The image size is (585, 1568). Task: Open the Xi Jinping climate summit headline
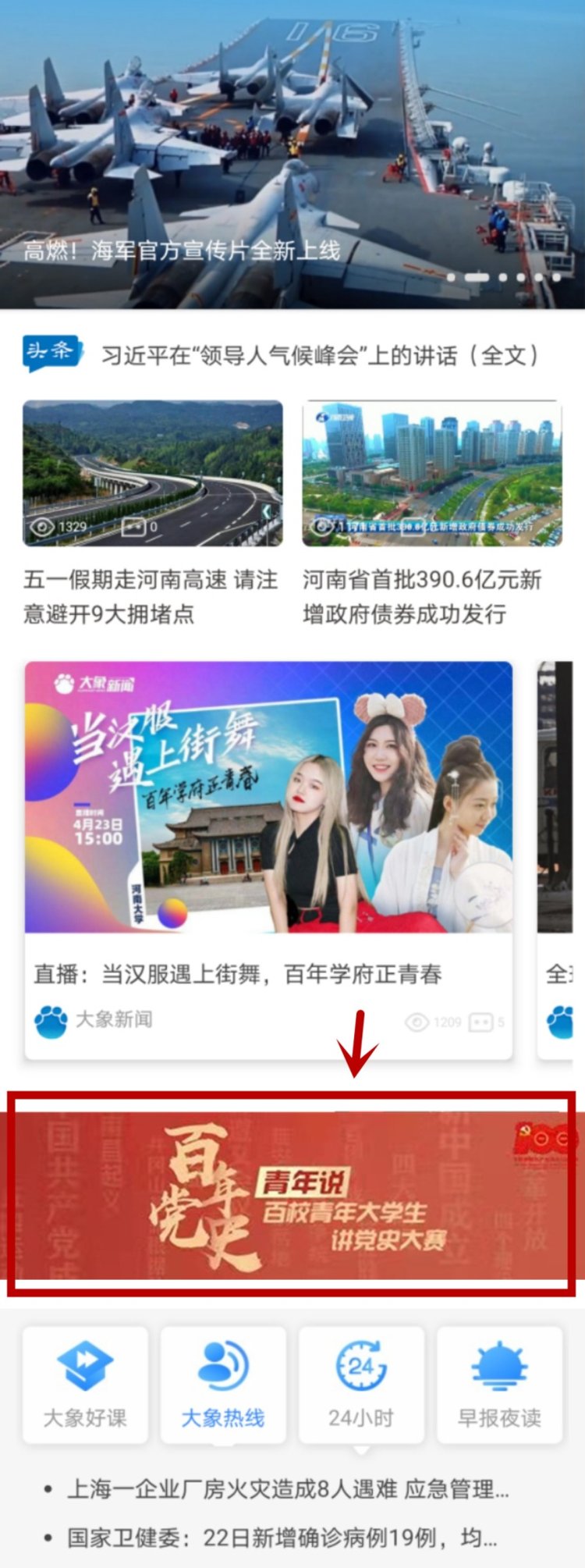pos(320,356)
